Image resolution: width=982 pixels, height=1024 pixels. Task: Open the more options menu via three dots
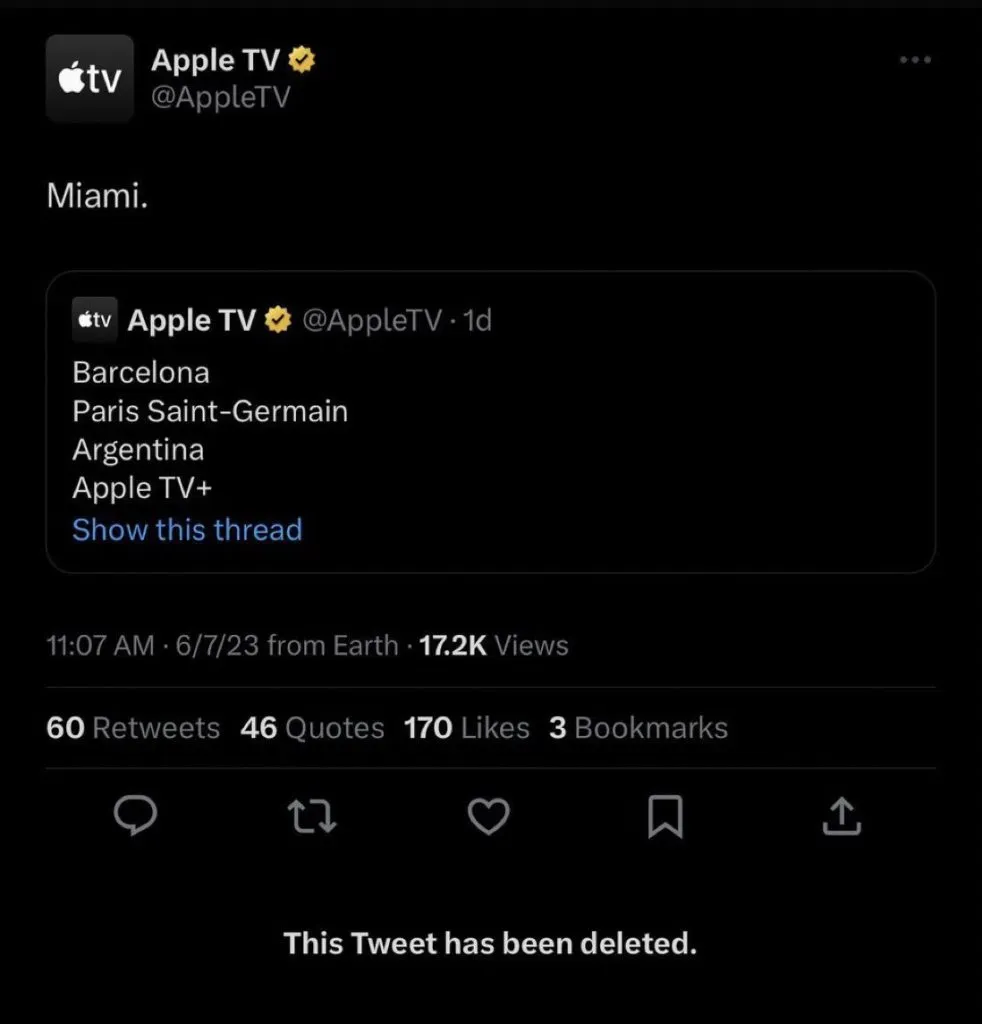pos(915,60)
